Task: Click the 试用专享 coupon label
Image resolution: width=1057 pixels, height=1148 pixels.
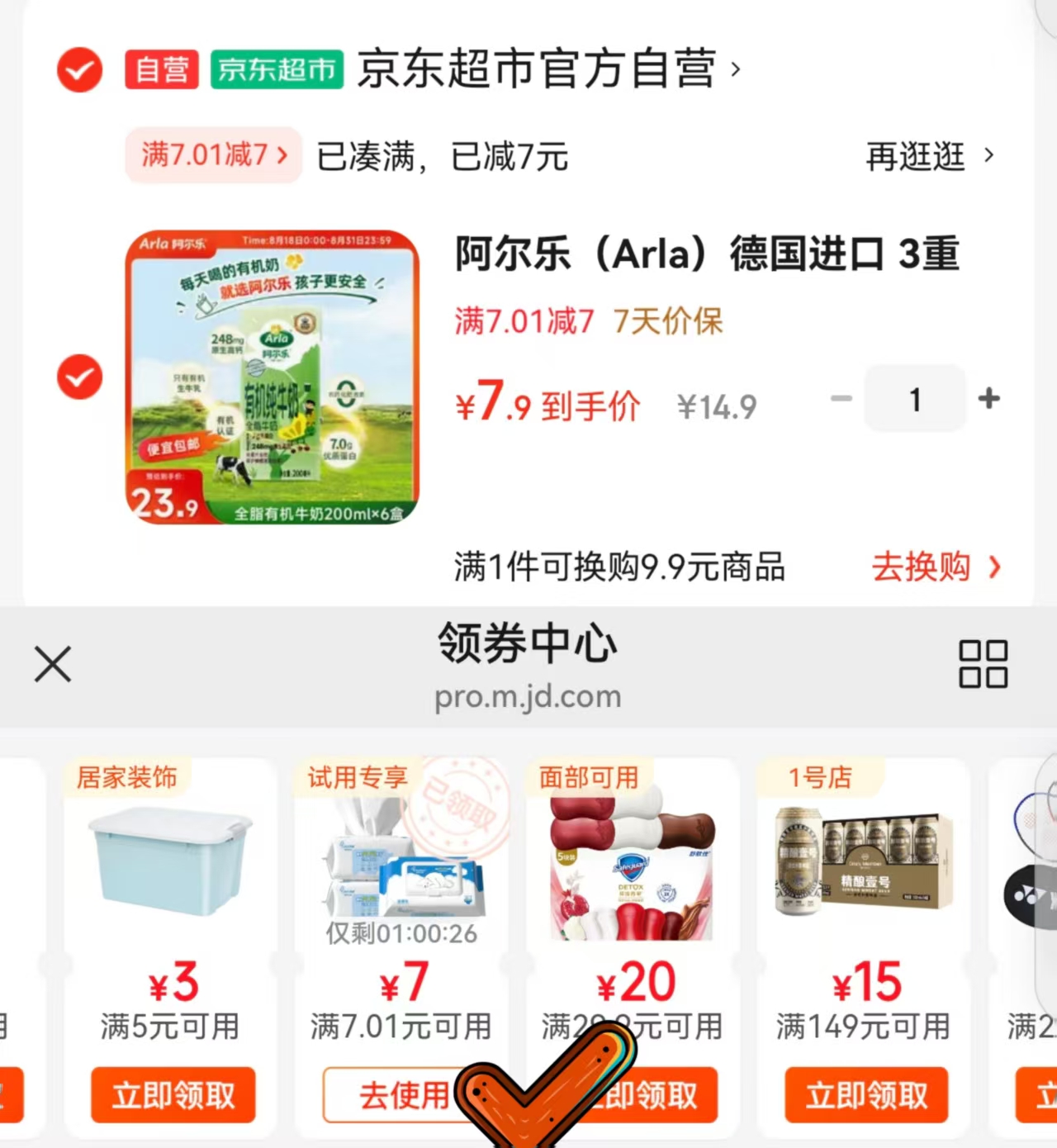Action: pyautogui.click(x=357, y=776)
